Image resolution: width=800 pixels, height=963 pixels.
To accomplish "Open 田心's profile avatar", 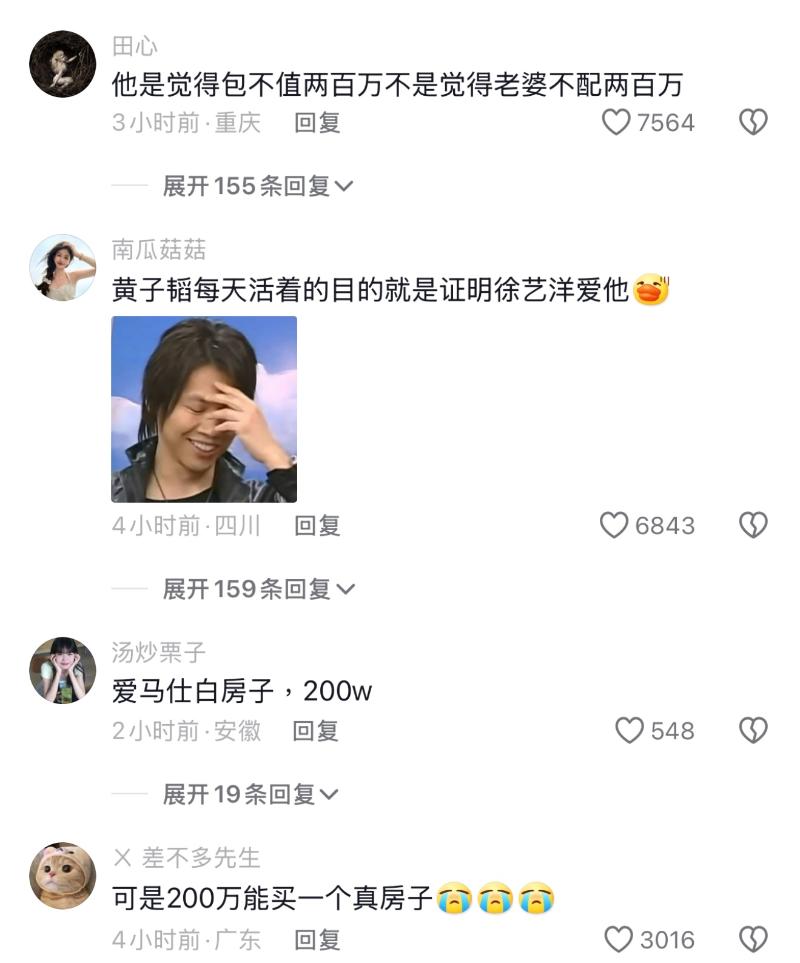I will tap(62, 64).
